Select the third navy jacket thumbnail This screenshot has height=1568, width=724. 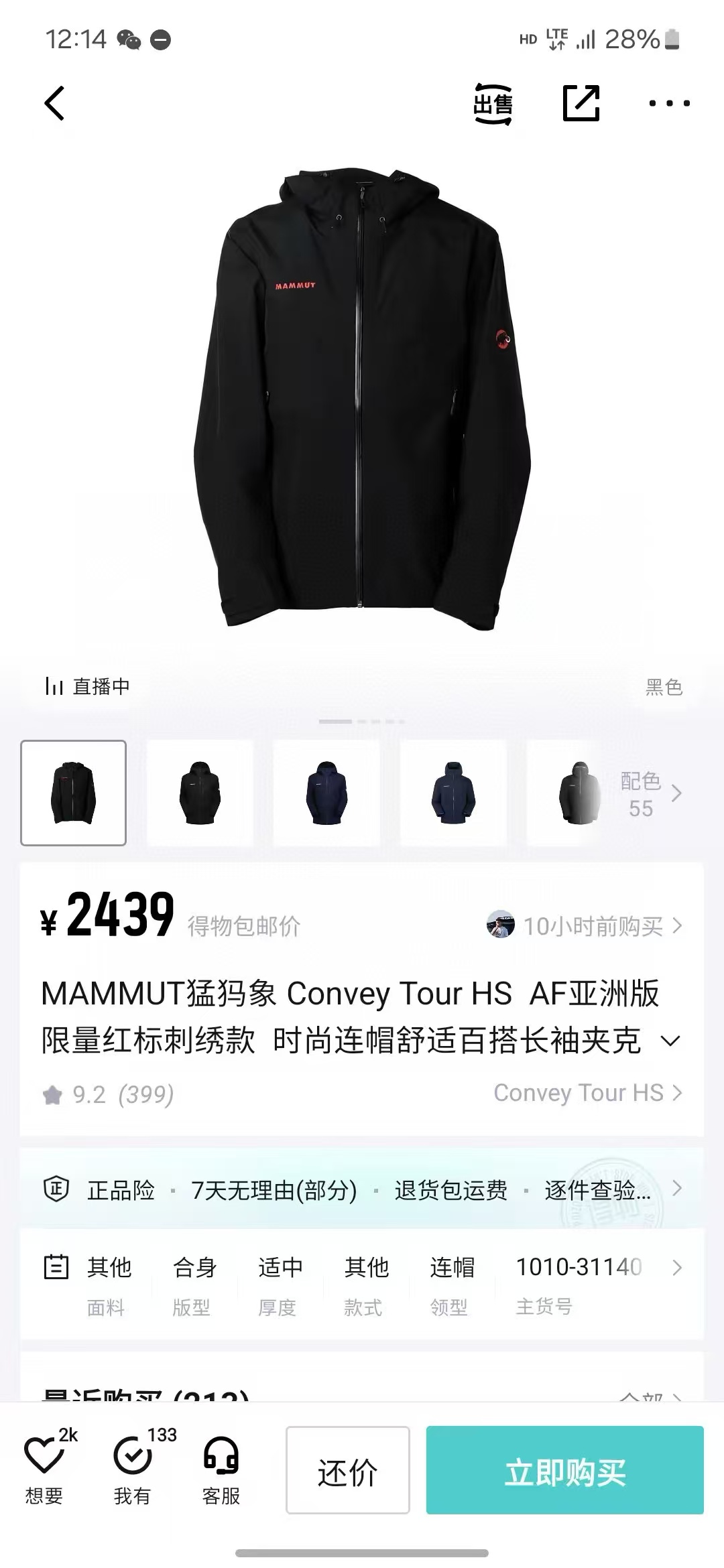click(x=326, y=793)
